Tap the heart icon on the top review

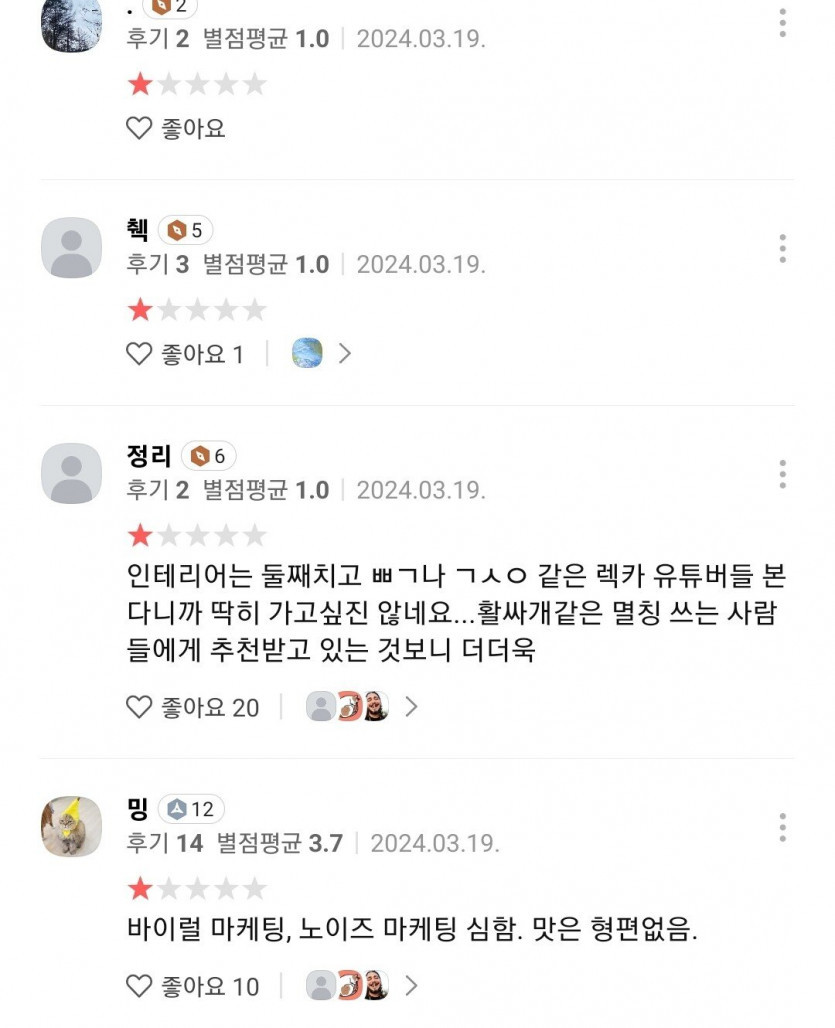(x=139, y=128)
